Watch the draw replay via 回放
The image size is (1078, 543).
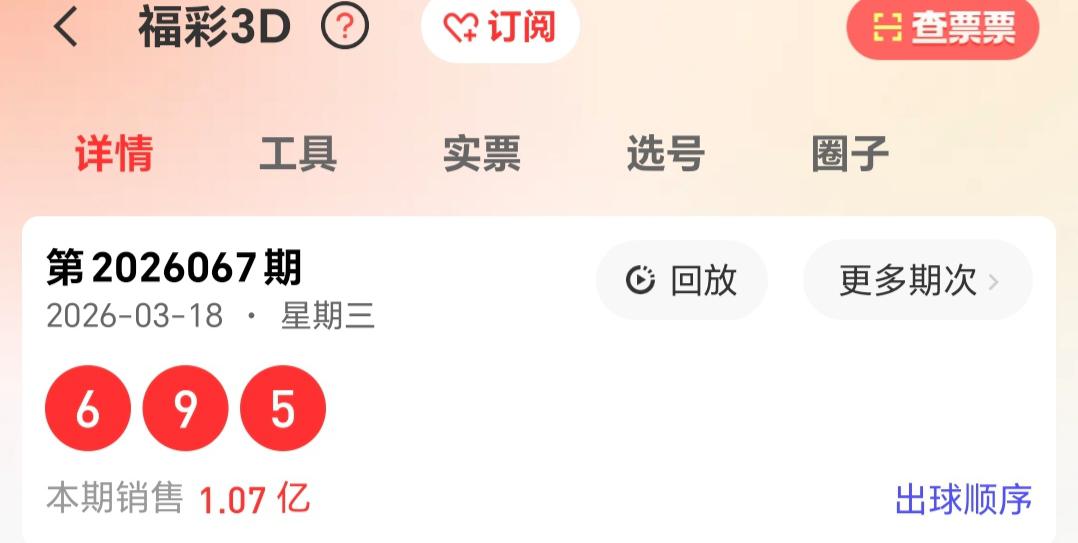click(682, 281)
